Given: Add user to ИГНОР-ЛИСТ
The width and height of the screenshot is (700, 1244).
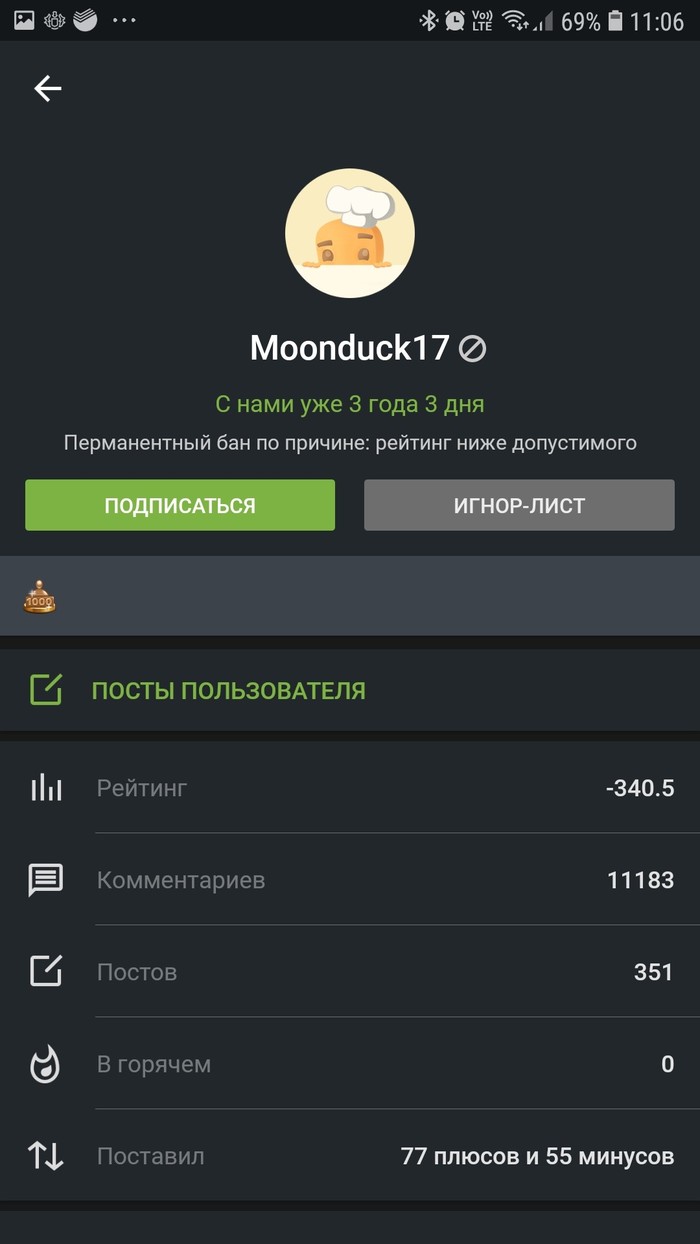Looking at the screenshot, I should [519, 505].
